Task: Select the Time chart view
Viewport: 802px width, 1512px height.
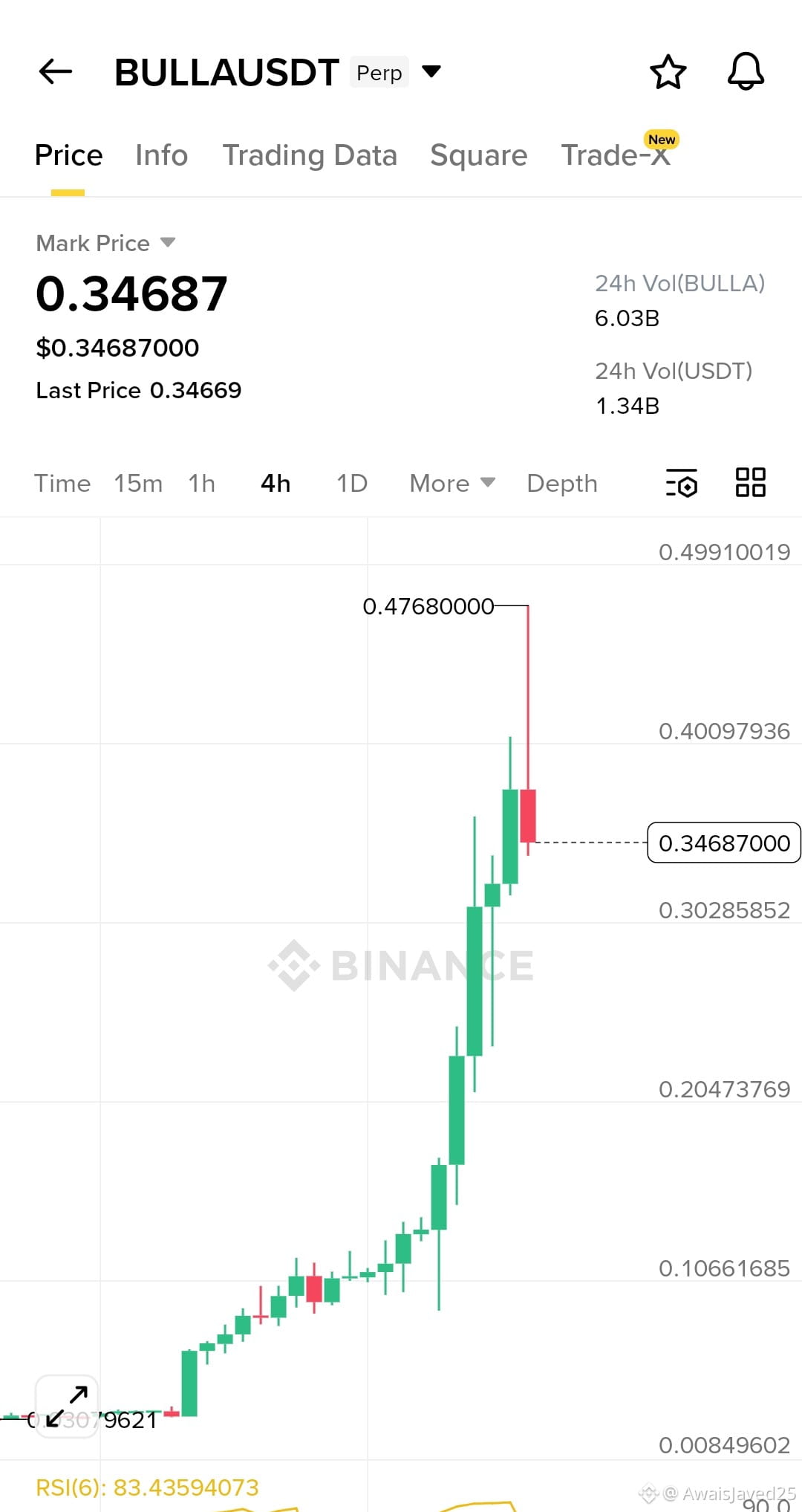Action: [62, 484]
